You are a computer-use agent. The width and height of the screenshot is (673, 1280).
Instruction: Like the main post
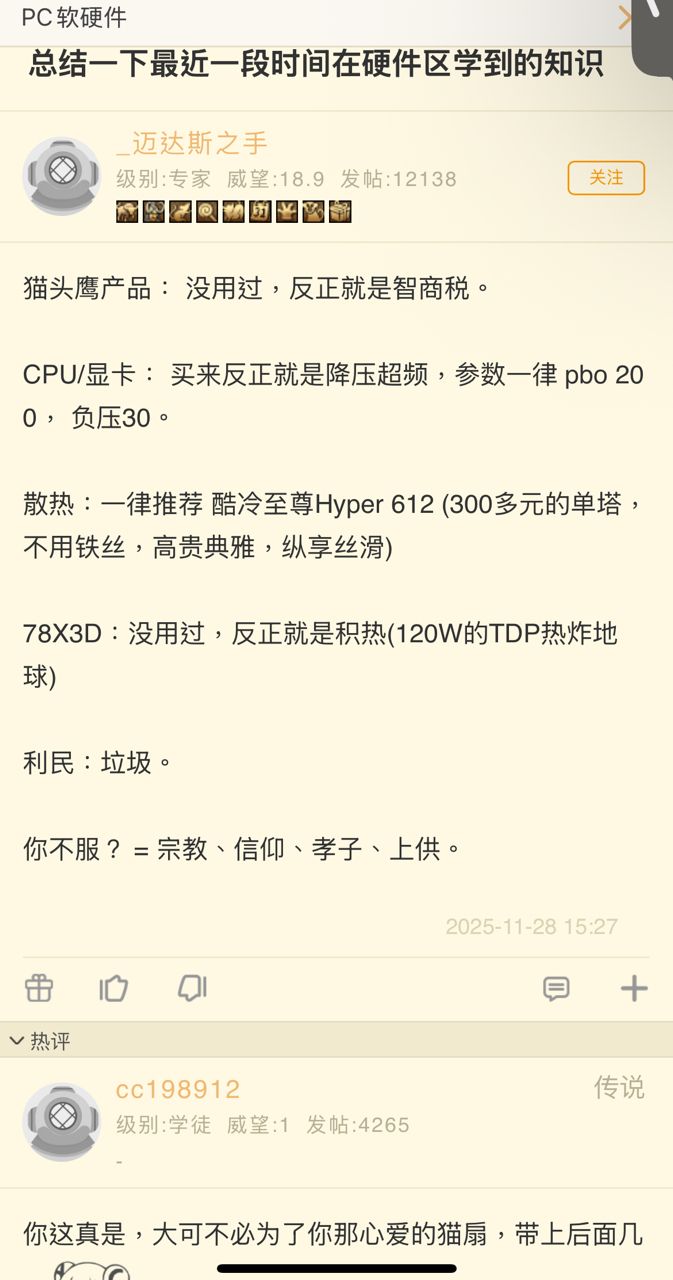(114, 989)
